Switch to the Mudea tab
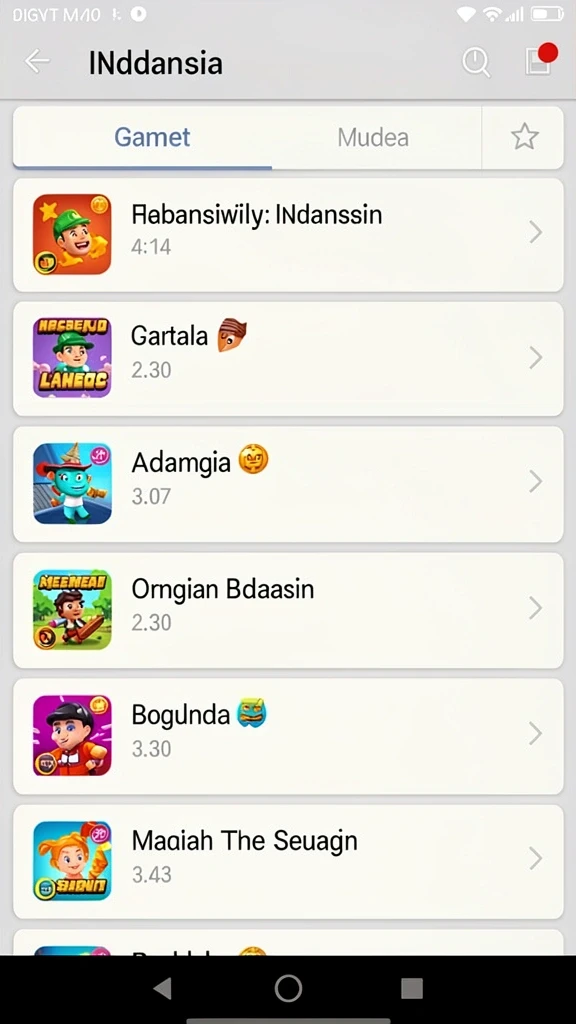This screenshot has width=576, height=1024. pos(374,137)
